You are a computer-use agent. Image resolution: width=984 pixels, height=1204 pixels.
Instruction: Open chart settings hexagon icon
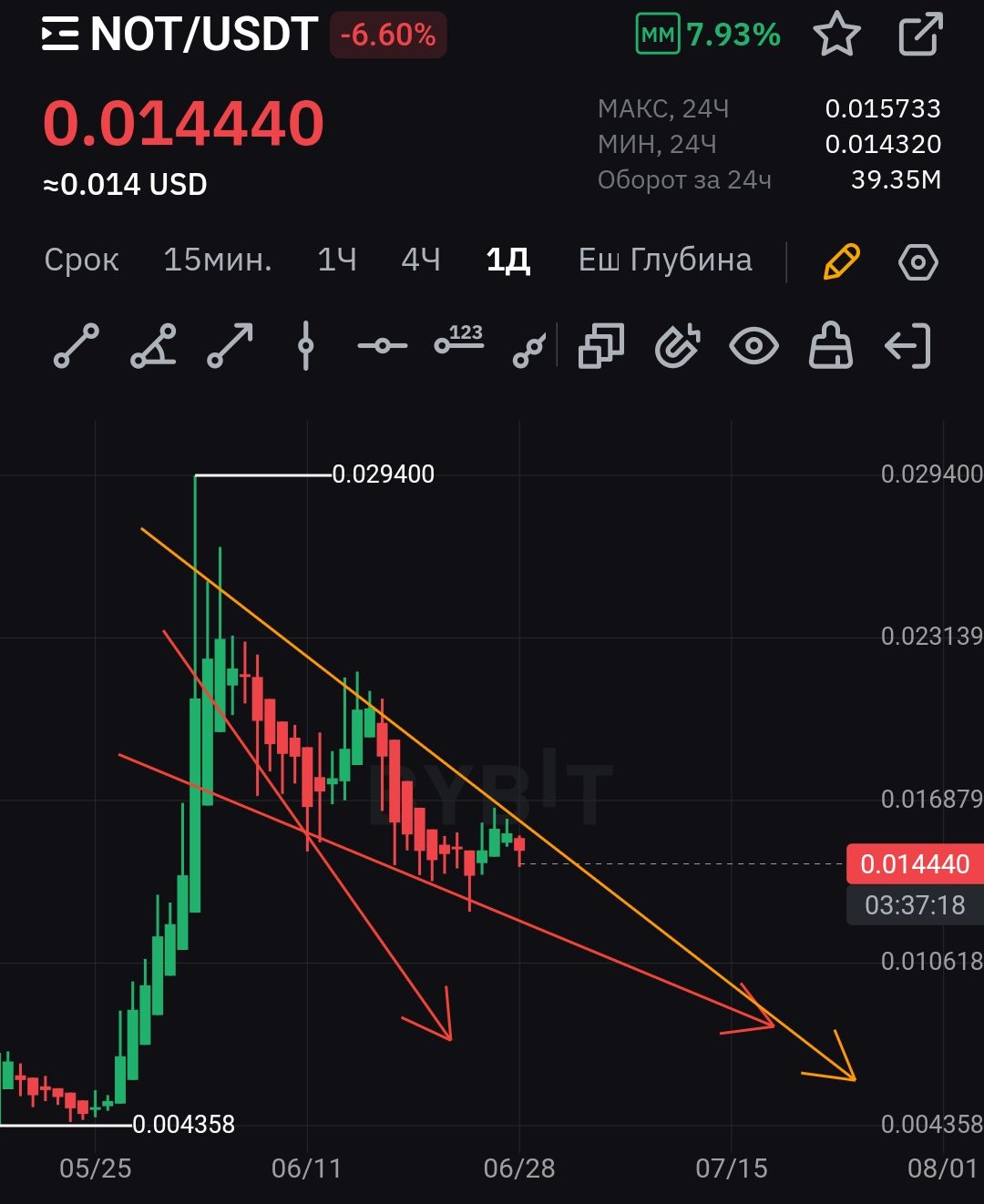pos(917,262)
